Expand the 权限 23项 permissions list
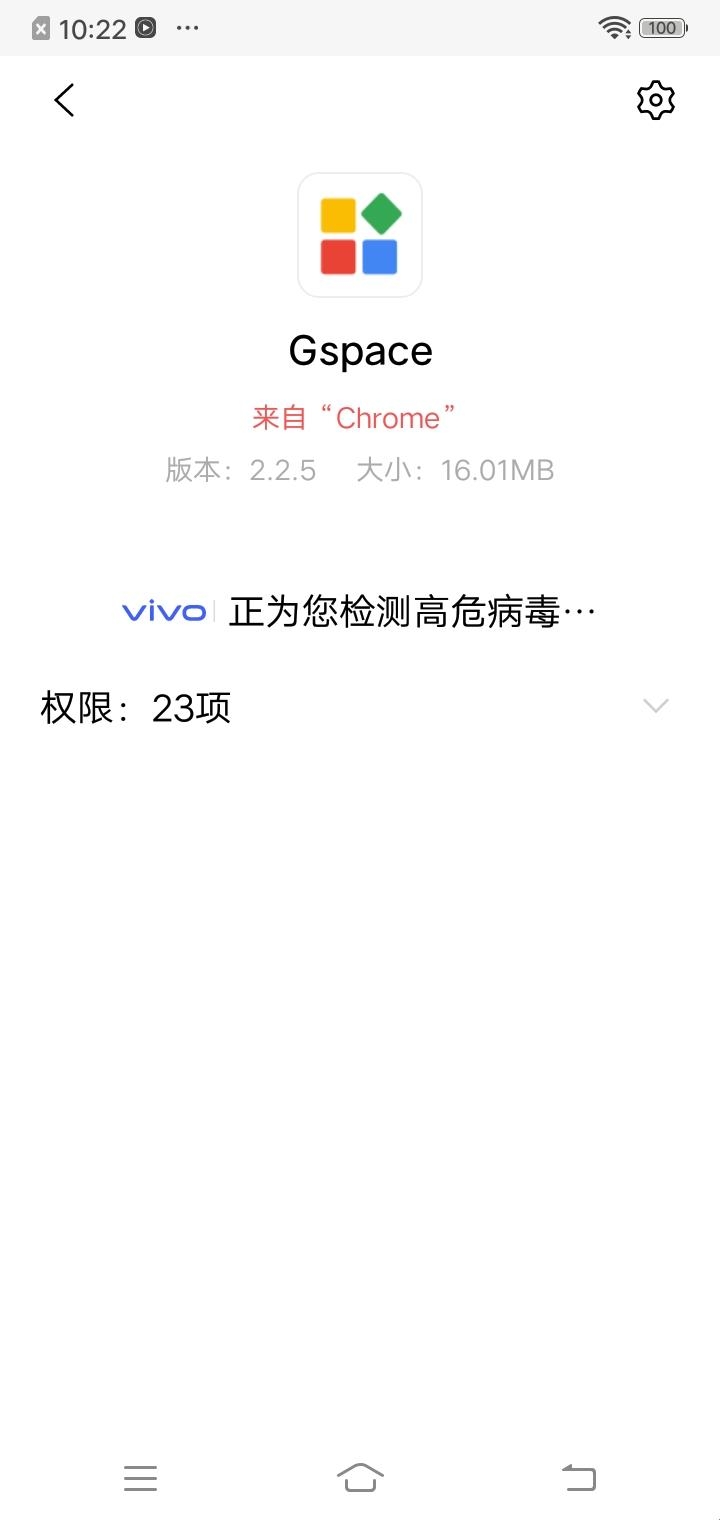The height and width of the screenshot is (1520, 720). pos(360,707)
